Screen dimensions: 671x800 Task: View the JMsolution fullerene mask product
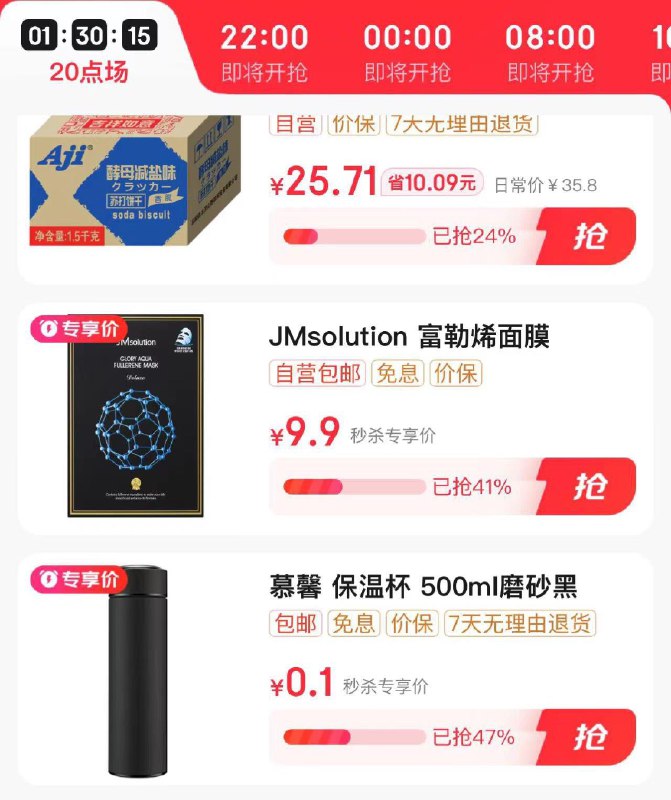point(135,415)
